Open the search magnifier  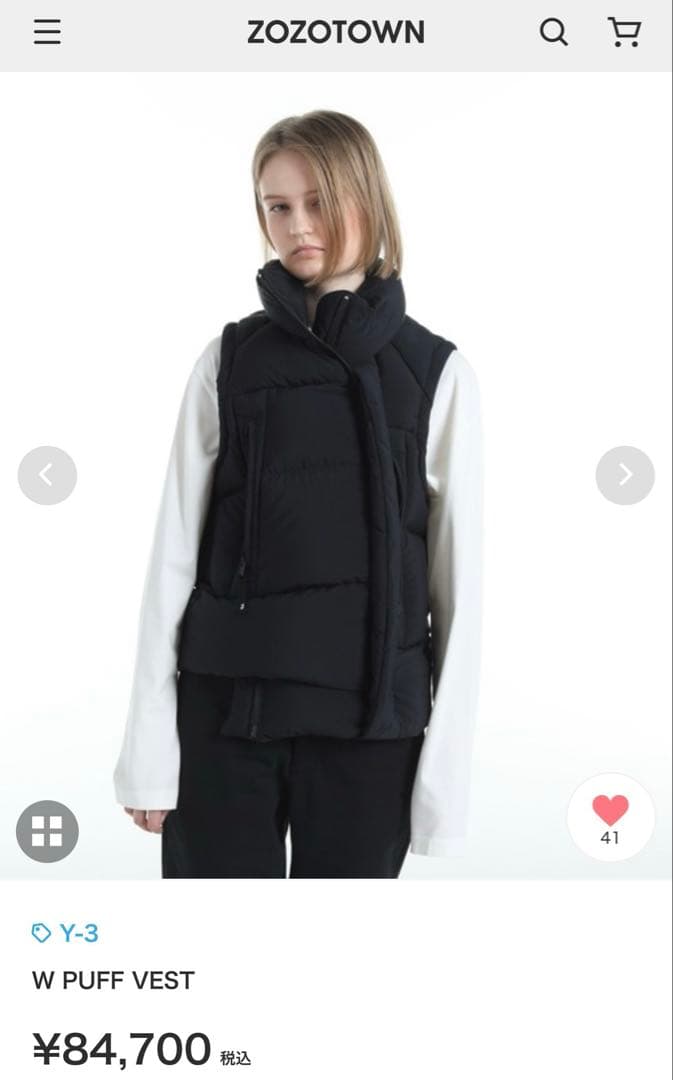tap(553, 32)
